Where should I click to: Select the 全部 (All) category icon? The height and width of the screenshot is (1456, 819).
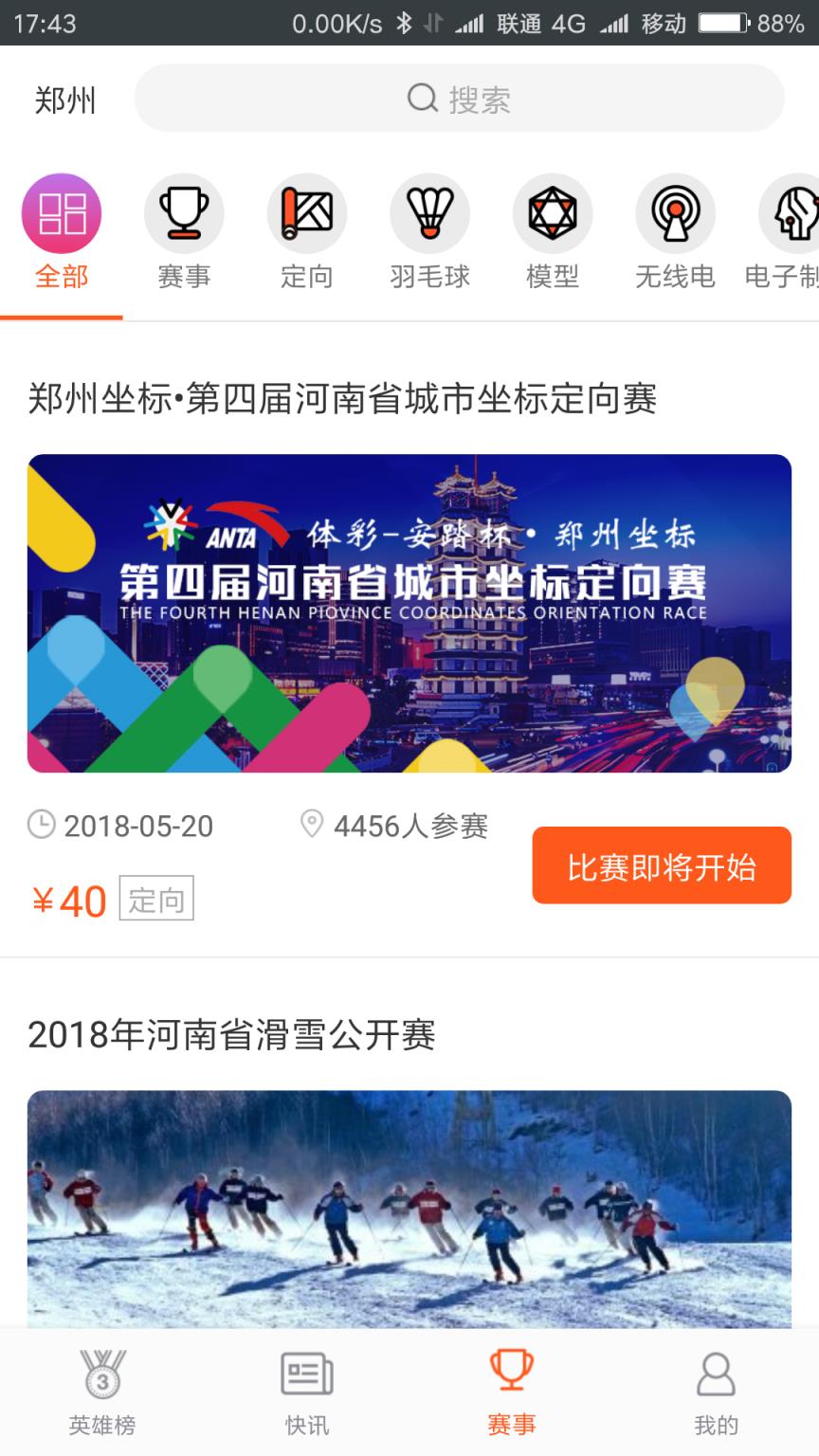(62, 212)
